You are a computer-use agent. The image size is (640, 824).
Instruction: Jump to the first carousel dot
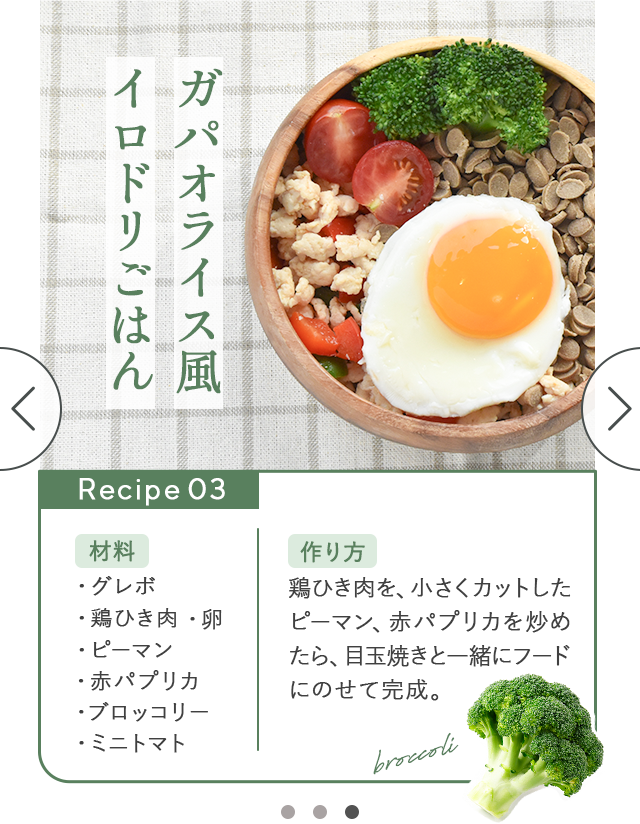[x=287, y=811]
